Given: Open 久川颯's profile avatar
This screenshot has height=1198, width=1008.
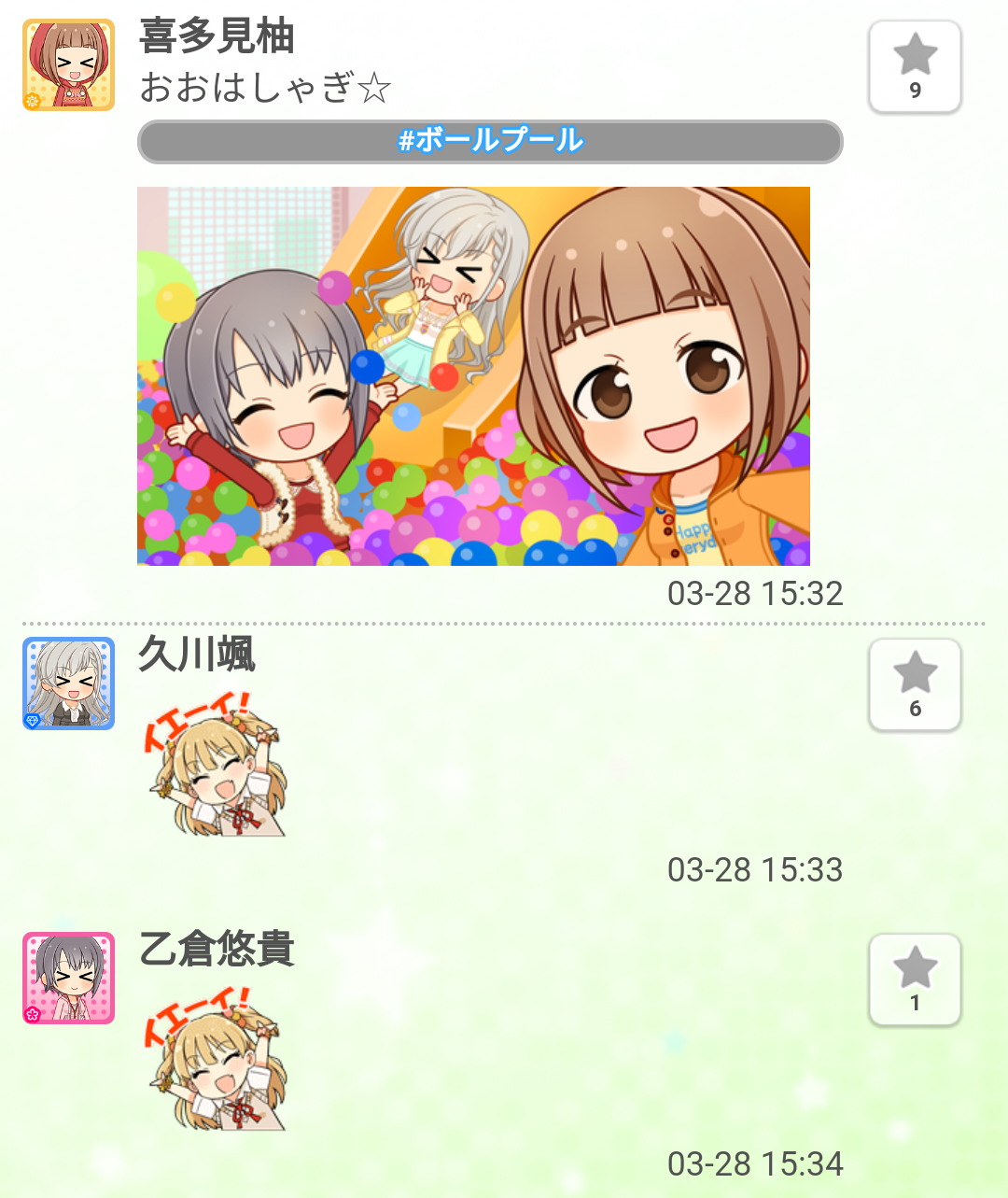Looking at the screenshot, I should click(x=68, y=684).
